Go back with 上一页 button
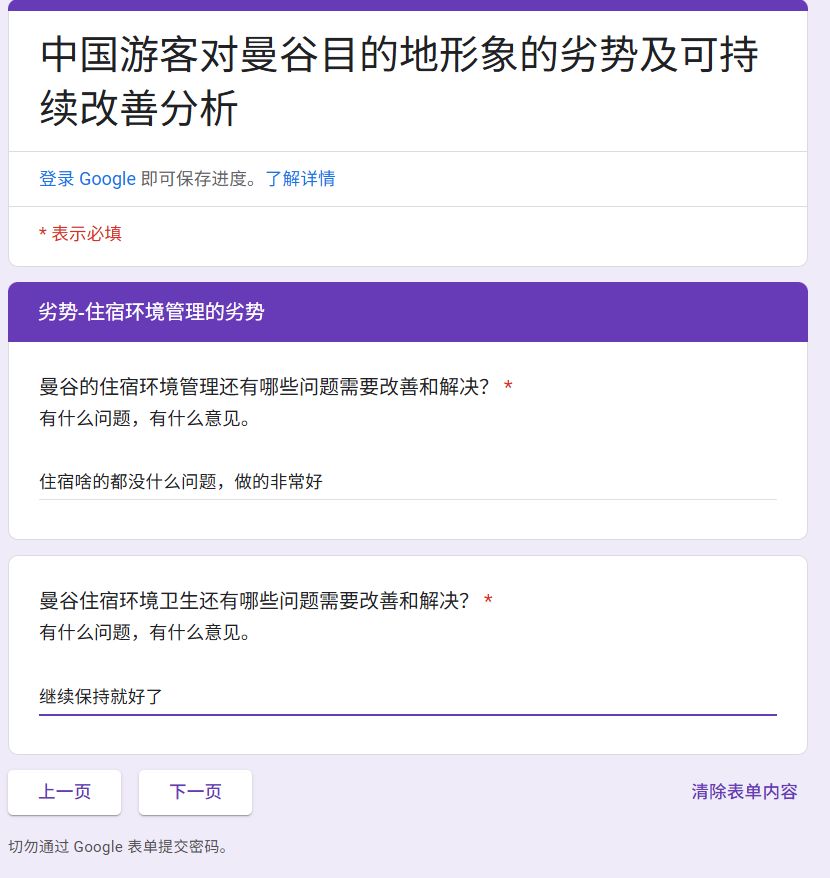The width and height of the screenshot is (830, 878). coord(64,792)
